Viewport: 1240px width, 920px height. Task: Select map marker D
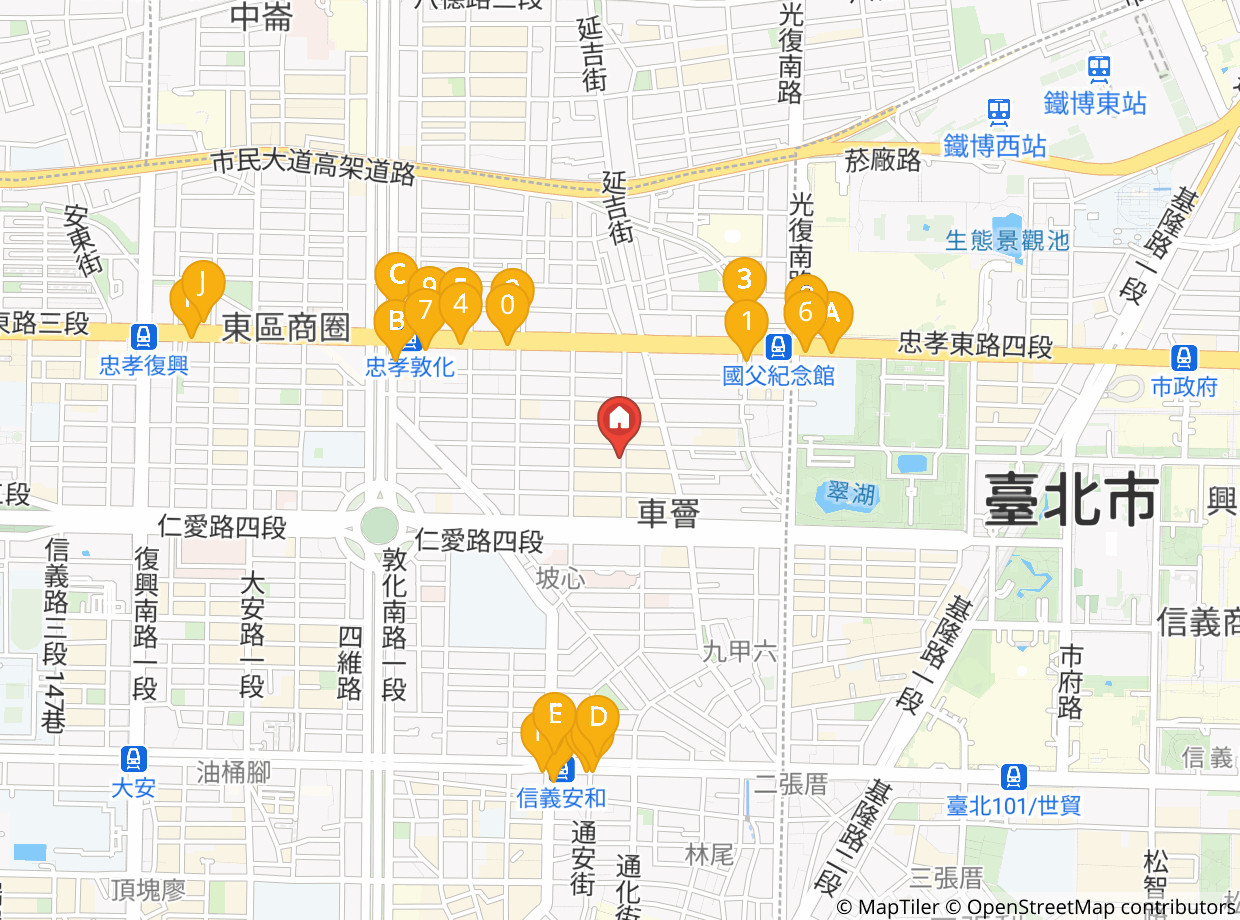(x=599, y=718)
